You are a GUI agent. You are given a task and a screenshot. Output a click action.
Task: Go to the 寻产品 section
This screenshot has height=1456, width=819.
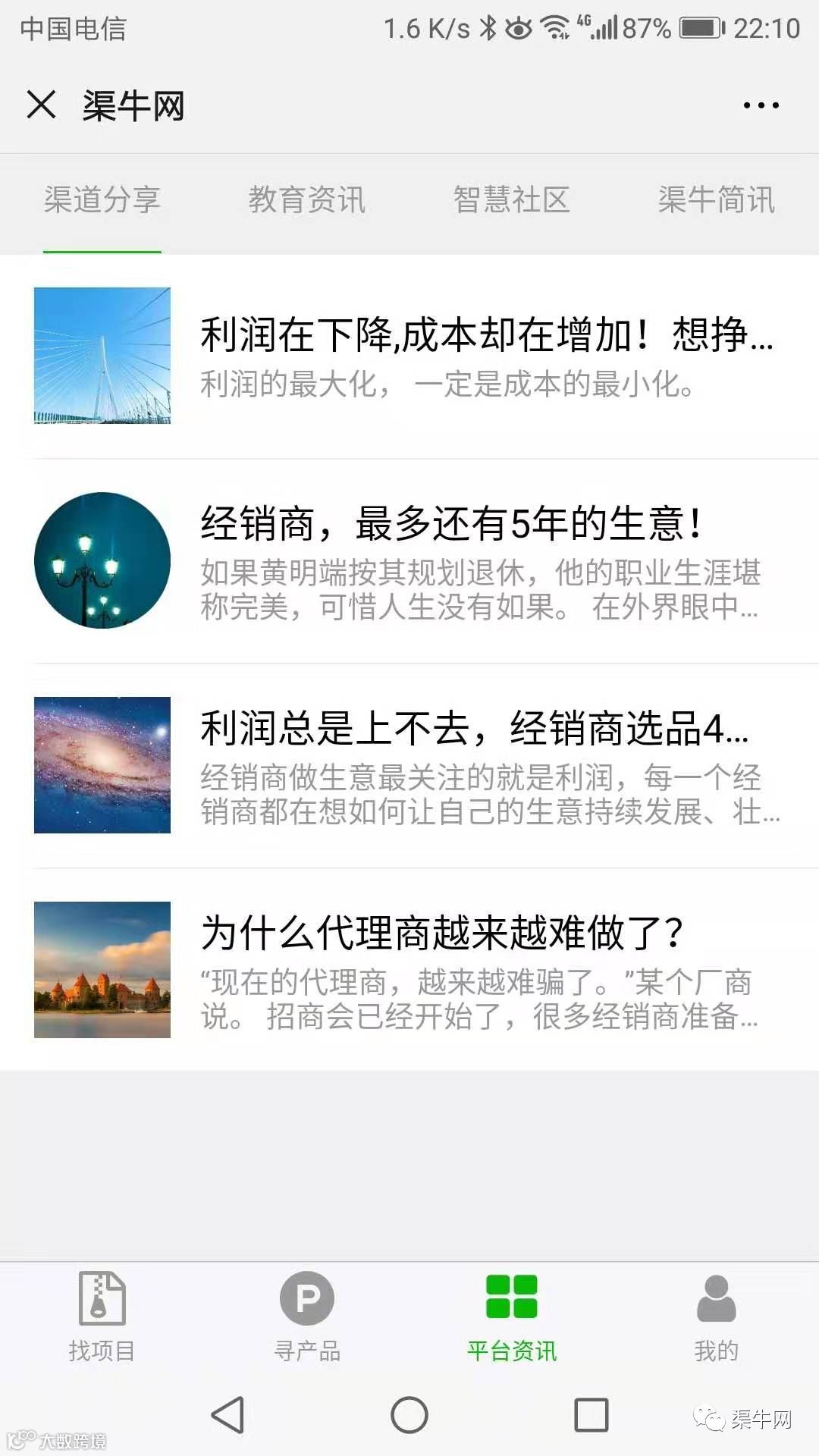click(x=307, y=1316)
